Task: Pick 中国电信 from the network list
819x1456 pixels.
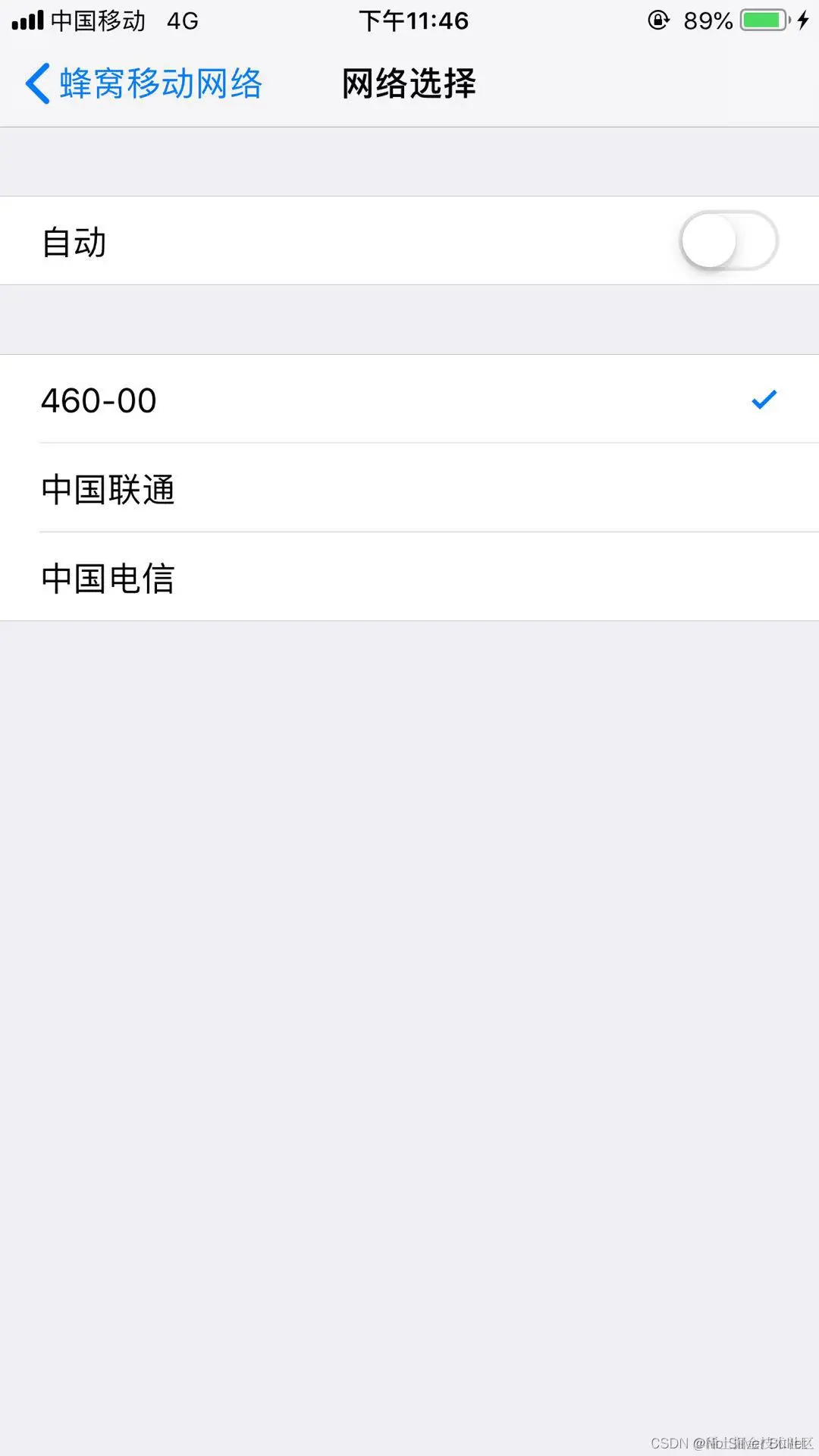Action: 409,578
